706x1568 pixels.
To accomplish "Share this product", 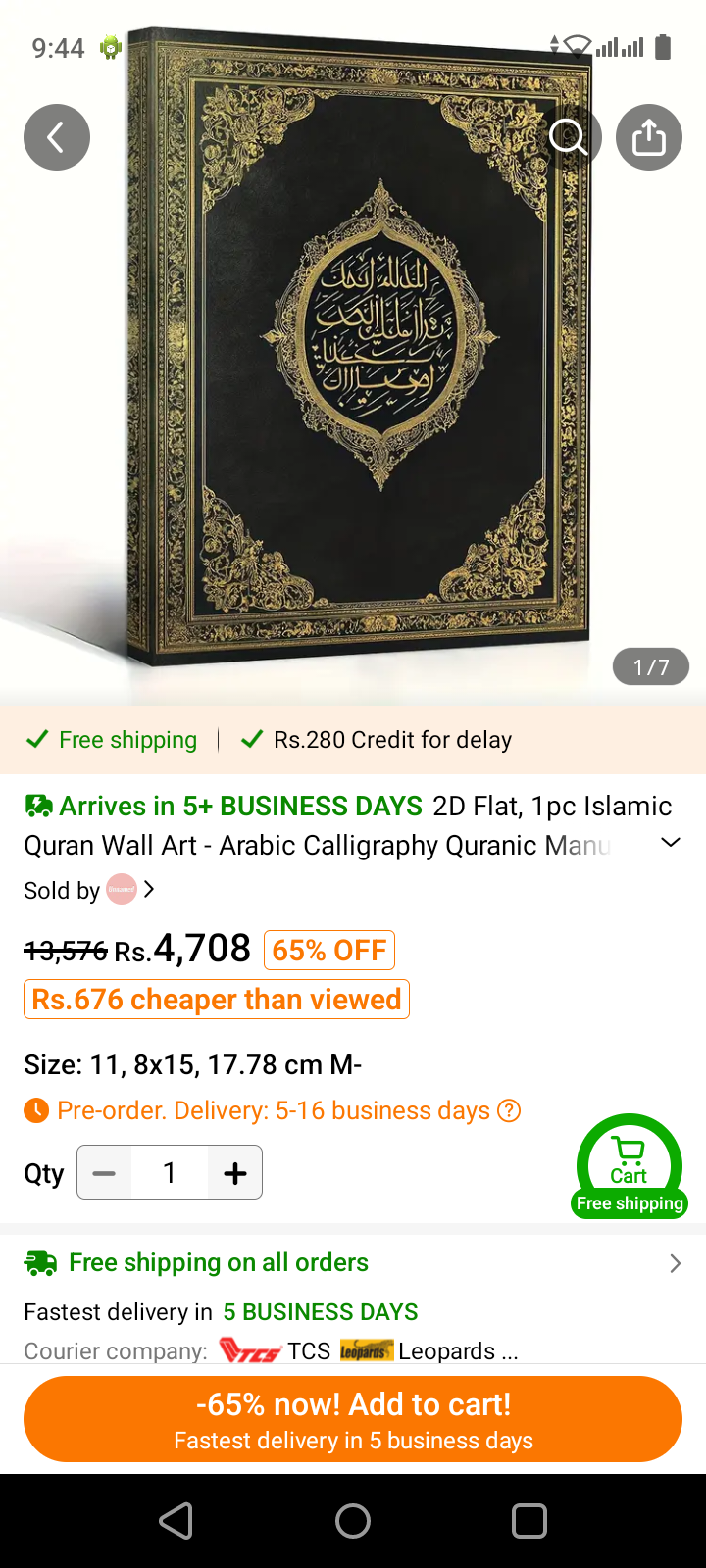I will pos(649,137).
